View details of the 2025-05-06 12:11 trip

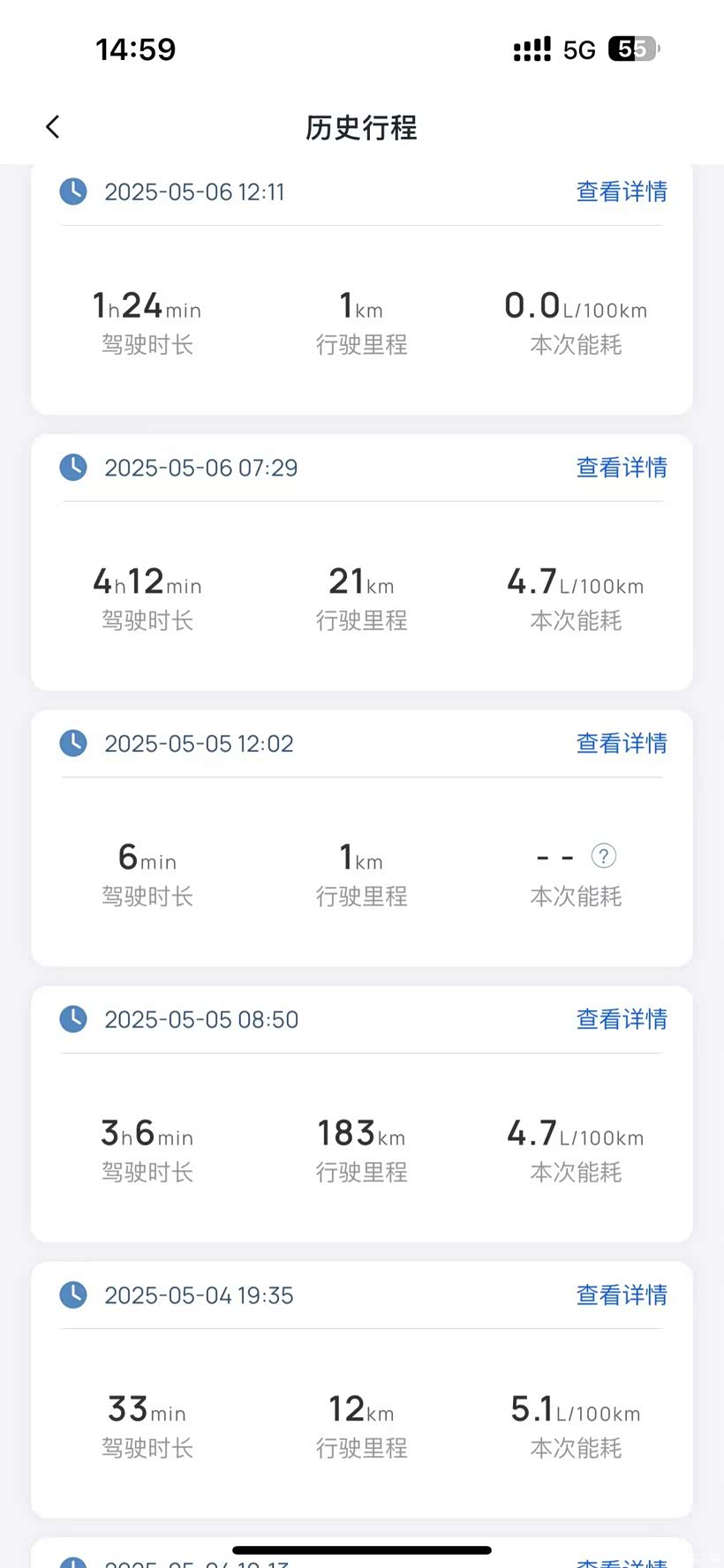(622, 191)
